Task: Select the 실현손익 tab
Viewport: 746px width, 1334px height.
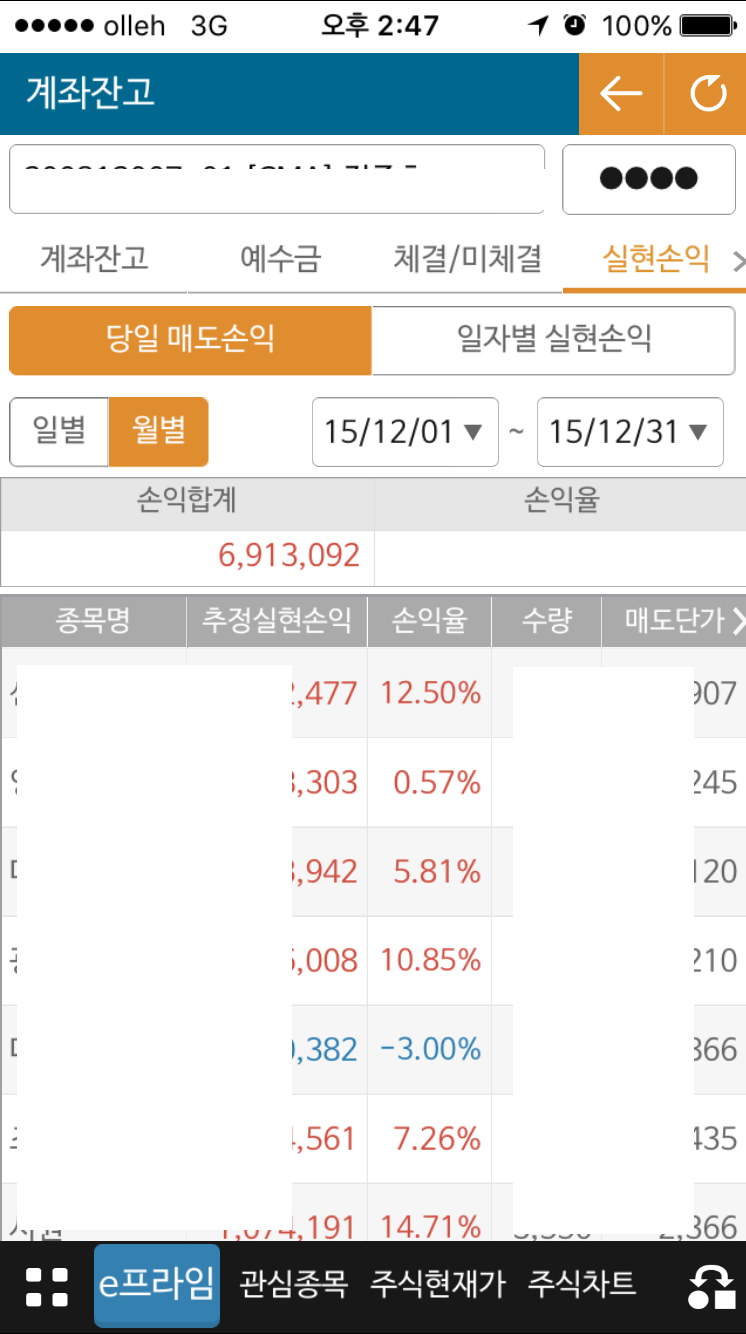Action: [x=655, y=259]
